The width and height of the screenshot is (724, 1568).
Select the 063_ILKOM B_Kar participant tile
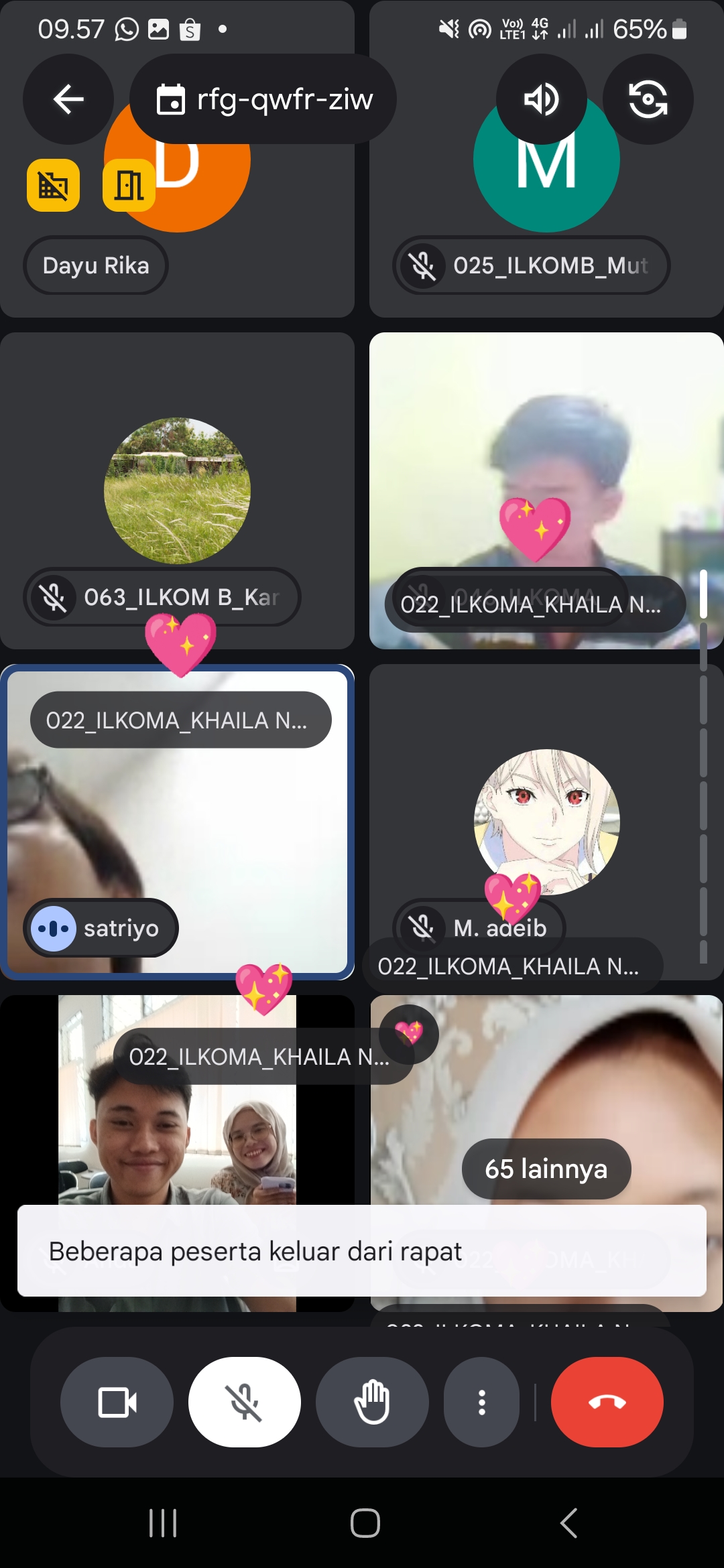pyautogui.click(x=177, y=491)
